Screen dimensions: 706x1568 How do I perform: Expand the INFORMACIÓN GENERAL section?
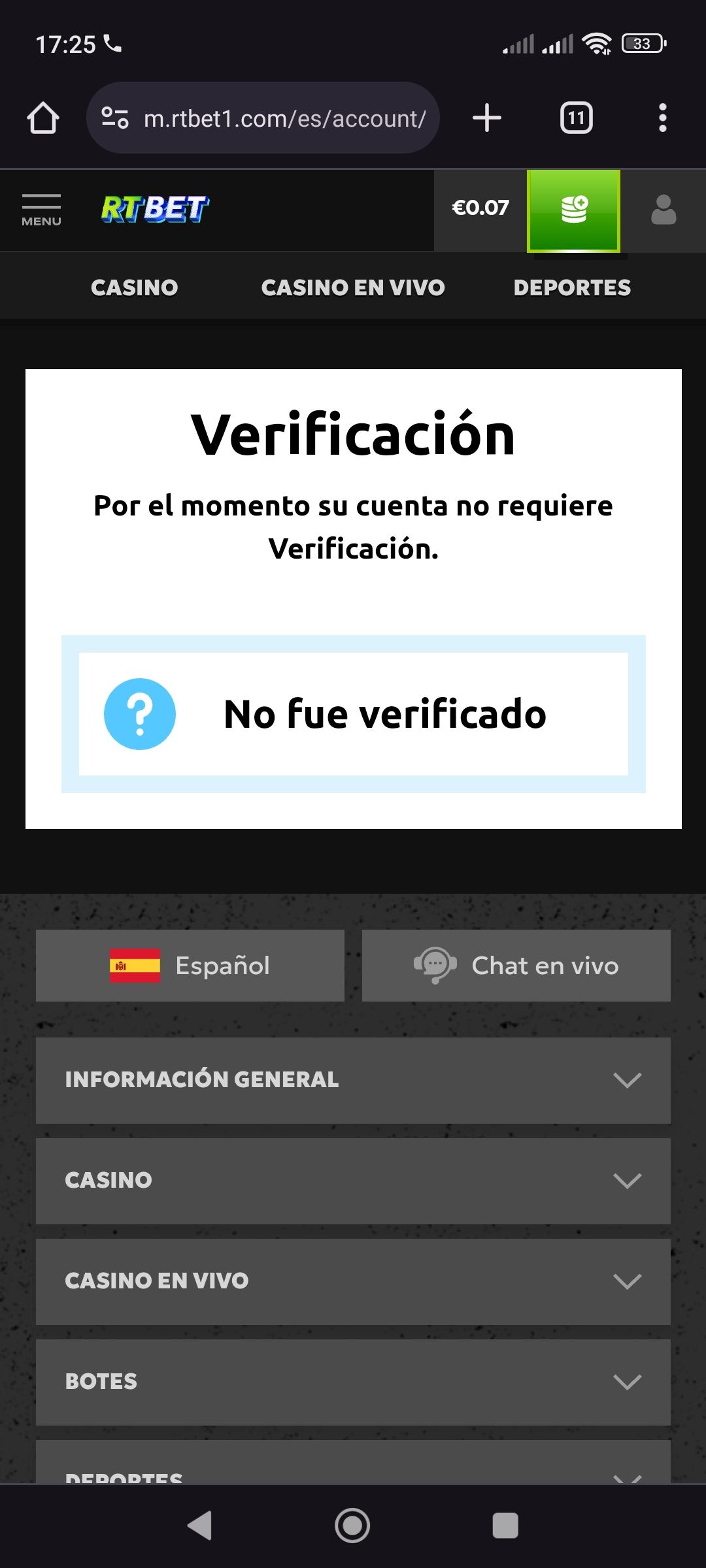pyautogui.click(x=353, y=1079)
